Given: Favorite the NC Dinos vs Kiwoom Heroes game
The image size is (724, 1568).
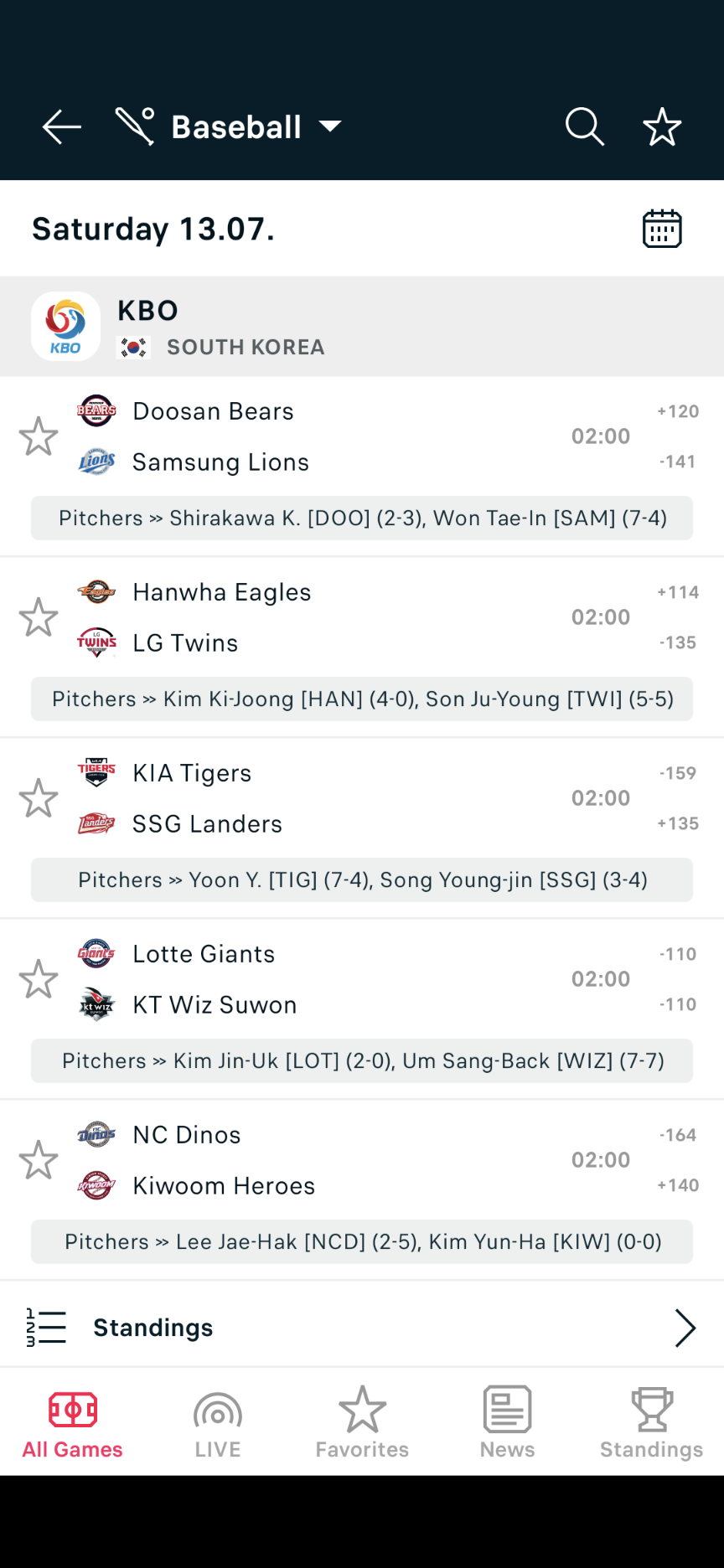Looking at the screenshot, I should coord(39,1160).
